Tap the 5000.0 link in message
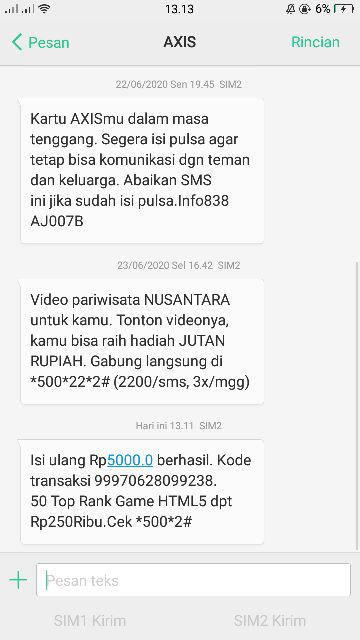 coord(130,460)
